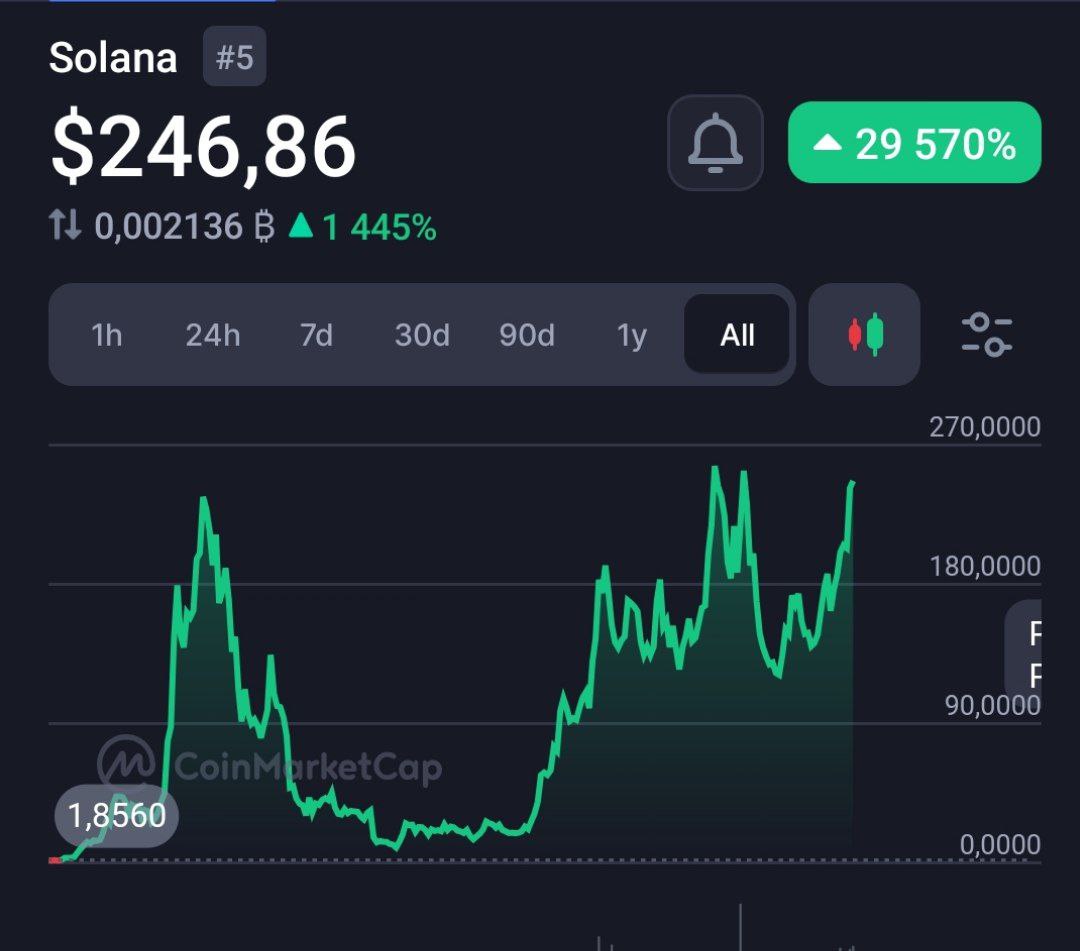Switch chart range to 1h

(106, 335)
